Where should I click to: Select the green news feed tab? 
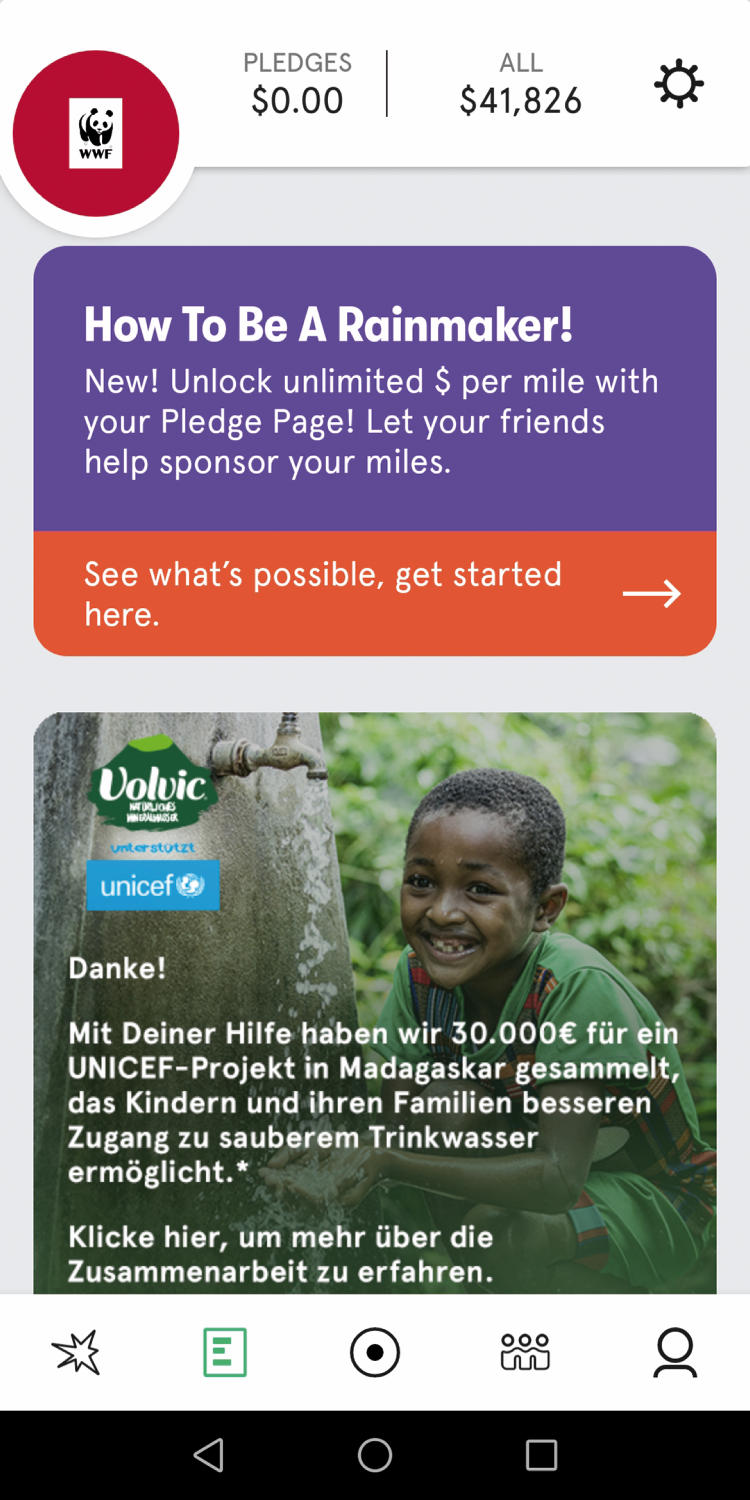(x=225, y=1352)
